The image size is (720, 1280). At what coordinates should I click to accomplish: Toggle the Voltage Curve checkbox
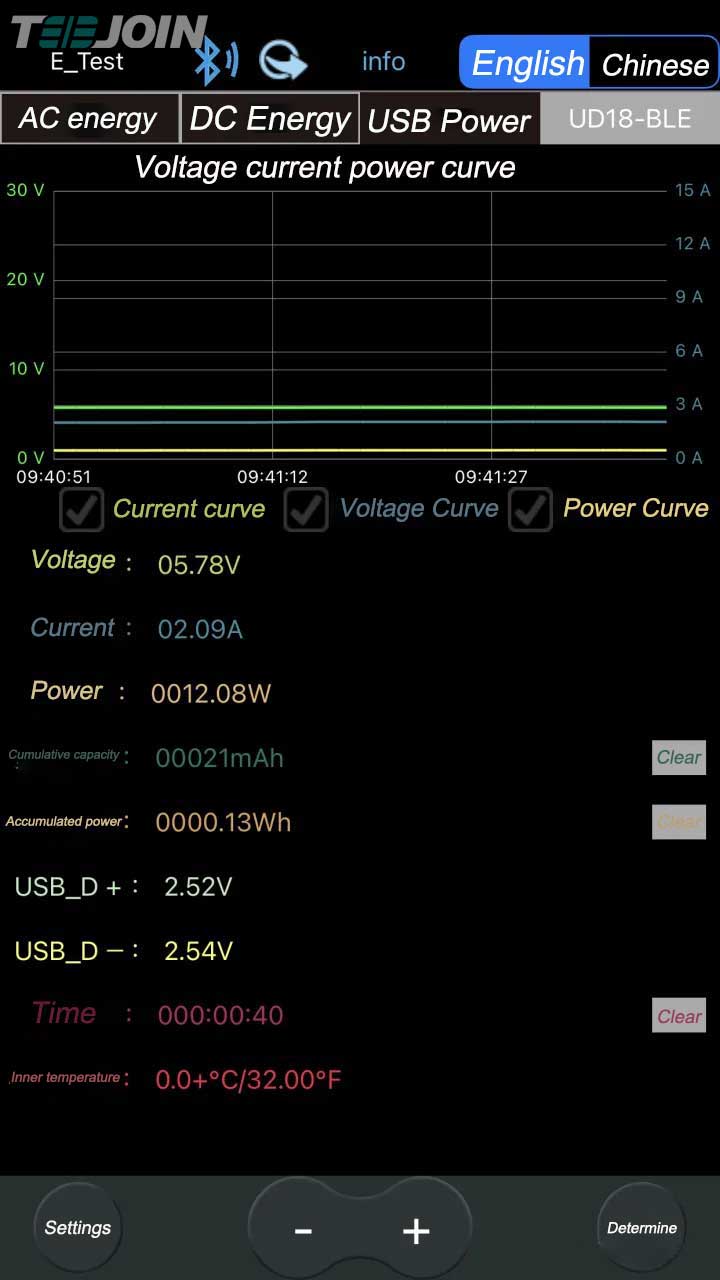[x=306, y=509]
